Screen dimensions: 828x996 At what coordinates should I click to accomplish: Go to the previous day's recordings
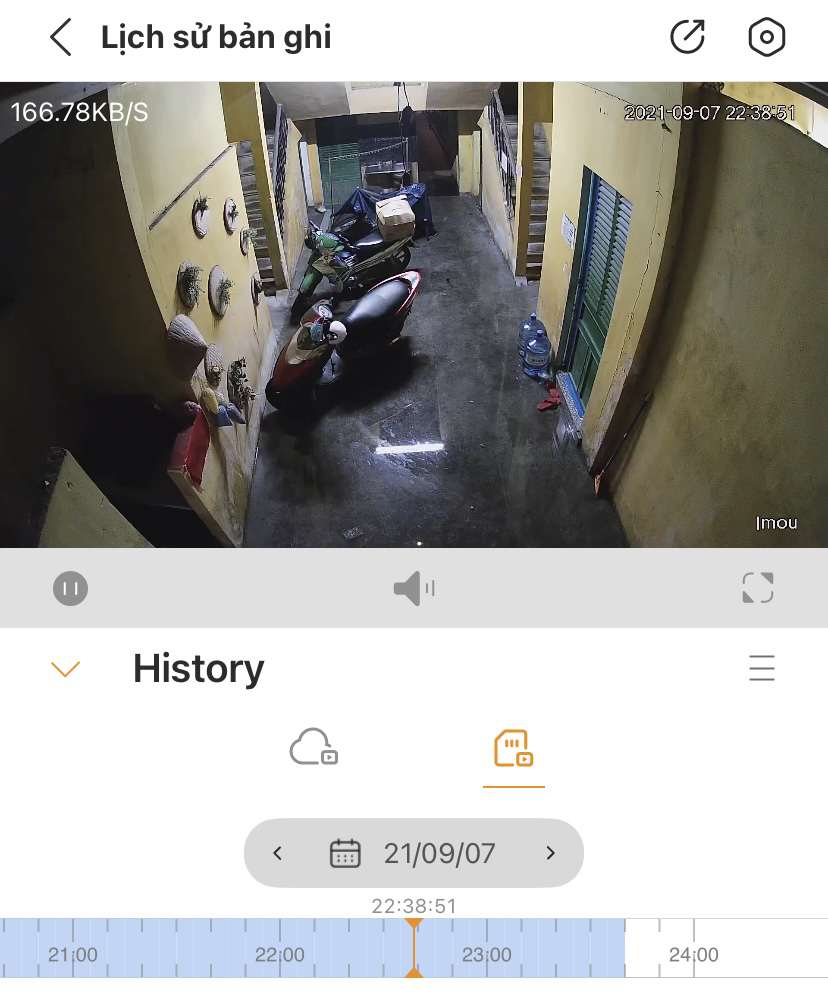[x=278, y=853]
